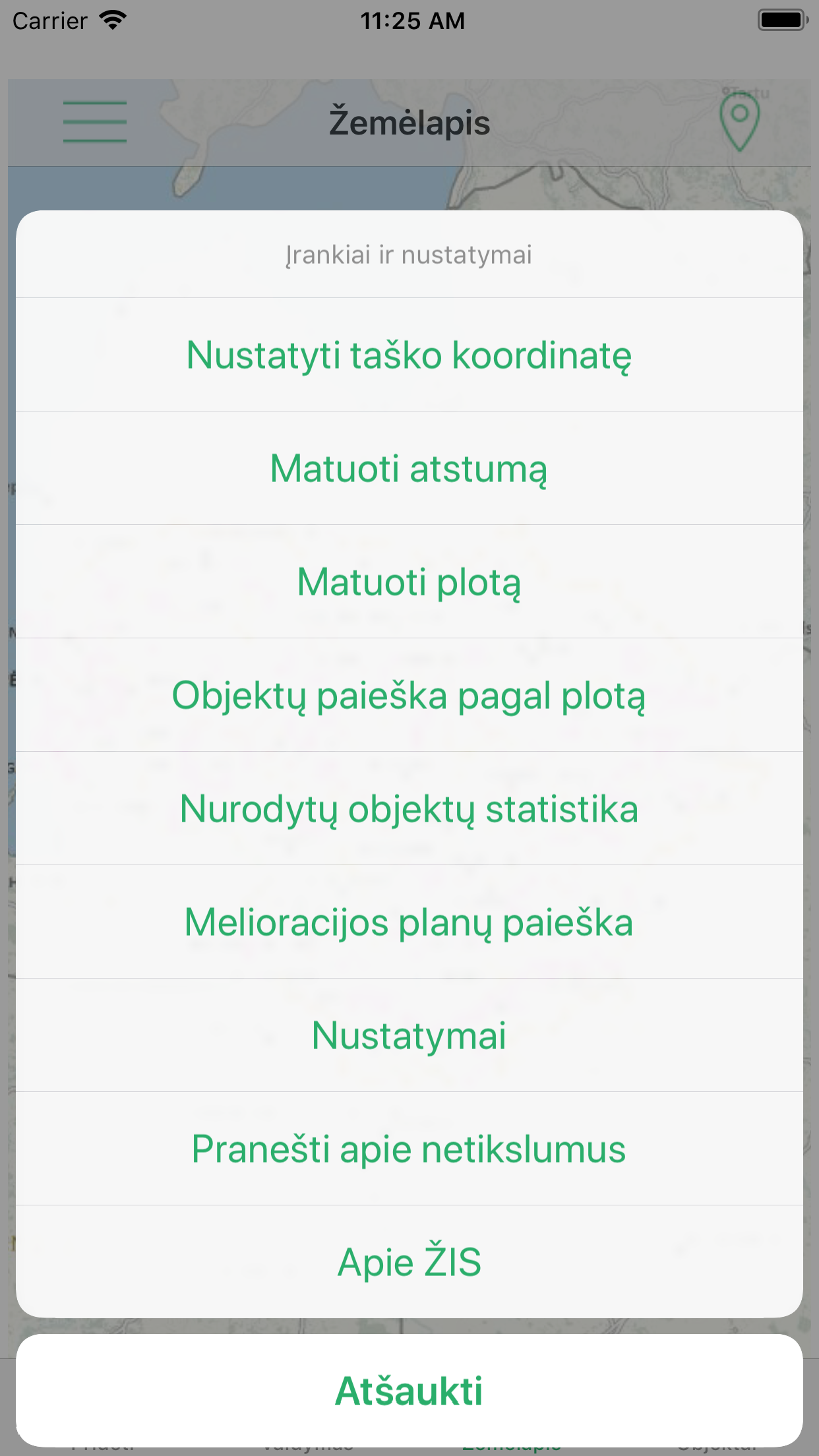Select "Pranešti apie netikslumus"
Image resolution: width=819 pixels, height=1456 pixels.
point(409,1149)
